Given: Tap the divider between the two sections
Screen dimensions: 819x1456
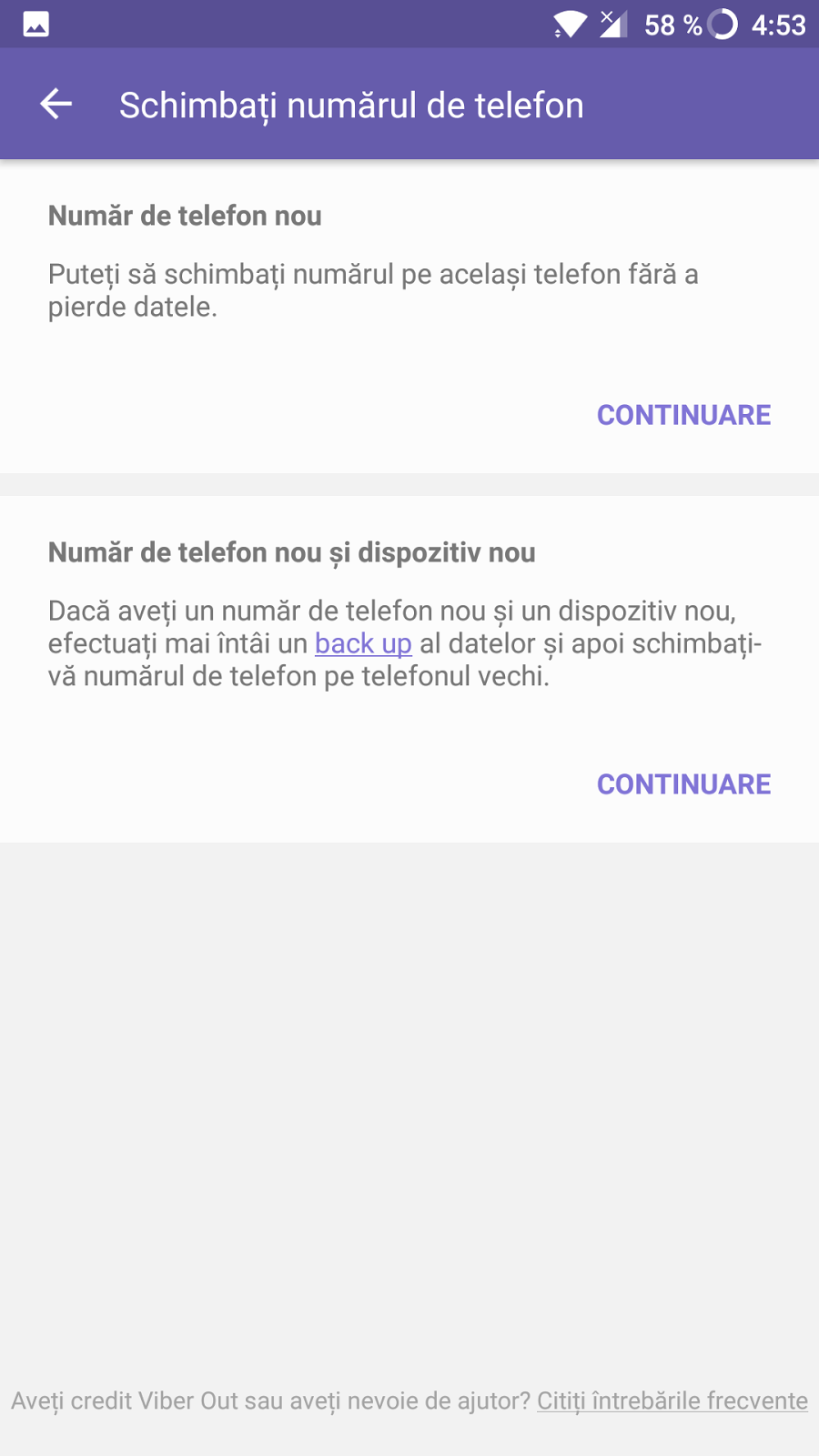Looking at the screenshot, I should 409,485.
